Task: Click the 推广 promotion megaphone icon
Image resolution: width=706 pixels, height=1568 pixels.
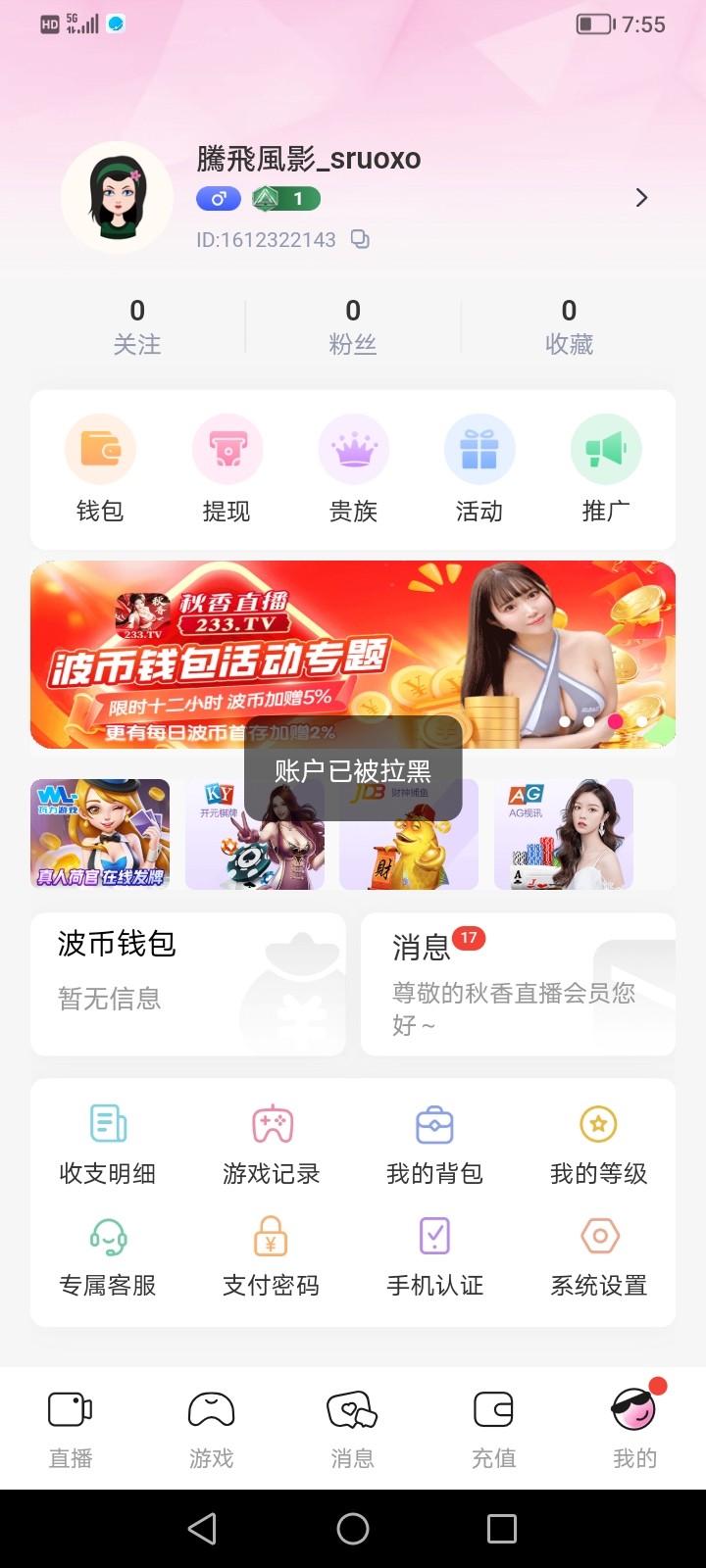Action: (x=605, y=468)
